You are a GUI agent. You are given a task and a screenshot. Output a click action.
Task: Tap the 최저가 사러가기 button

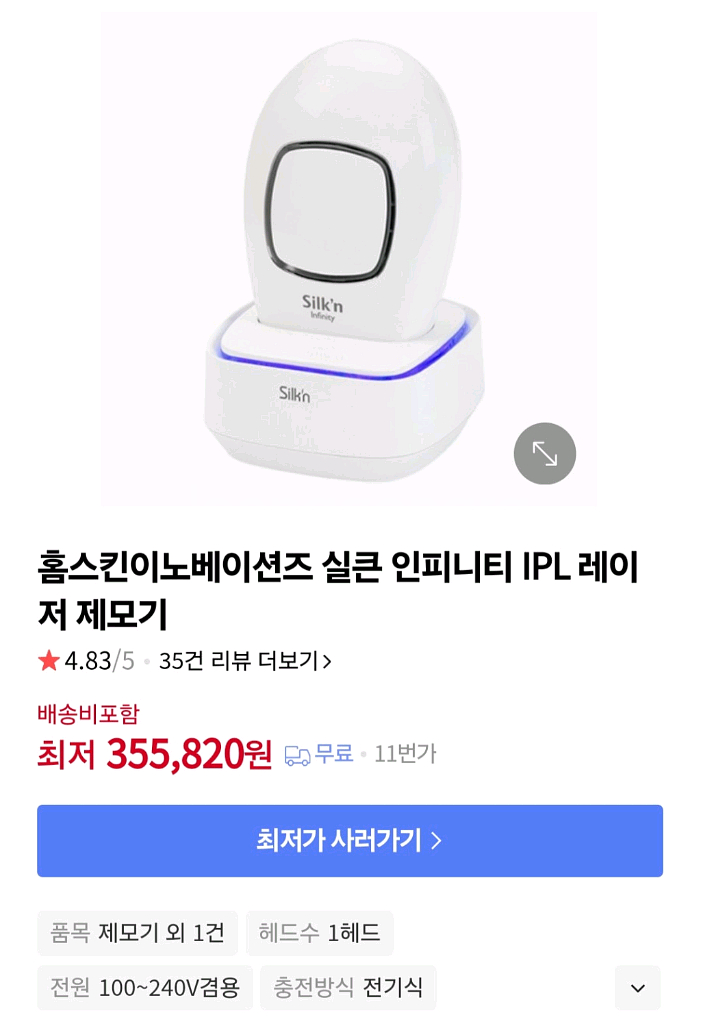pyautogui.click(x=350, y=841)
